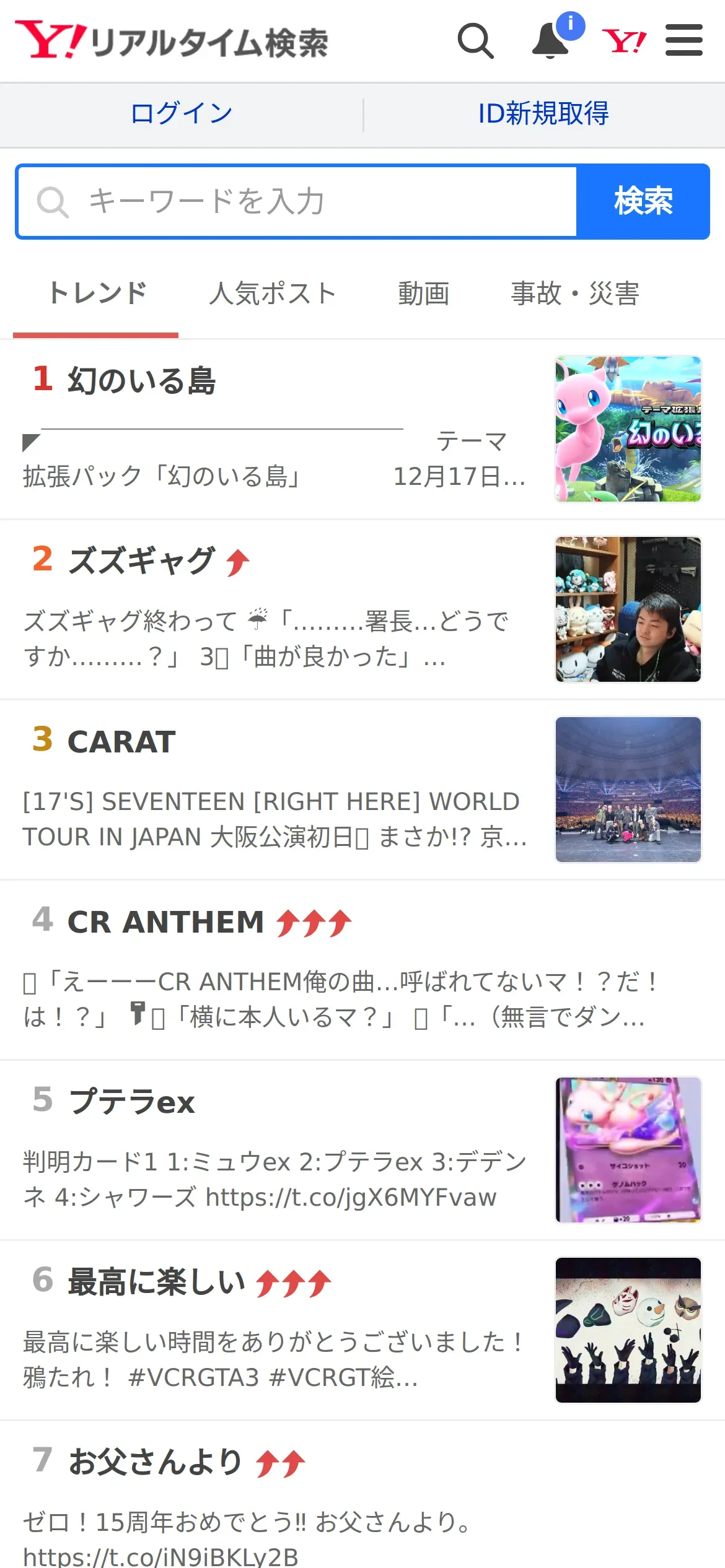Open the 事故・災害 tab
This screenshot has height=1568, width=725.
[x=575, y=294]
